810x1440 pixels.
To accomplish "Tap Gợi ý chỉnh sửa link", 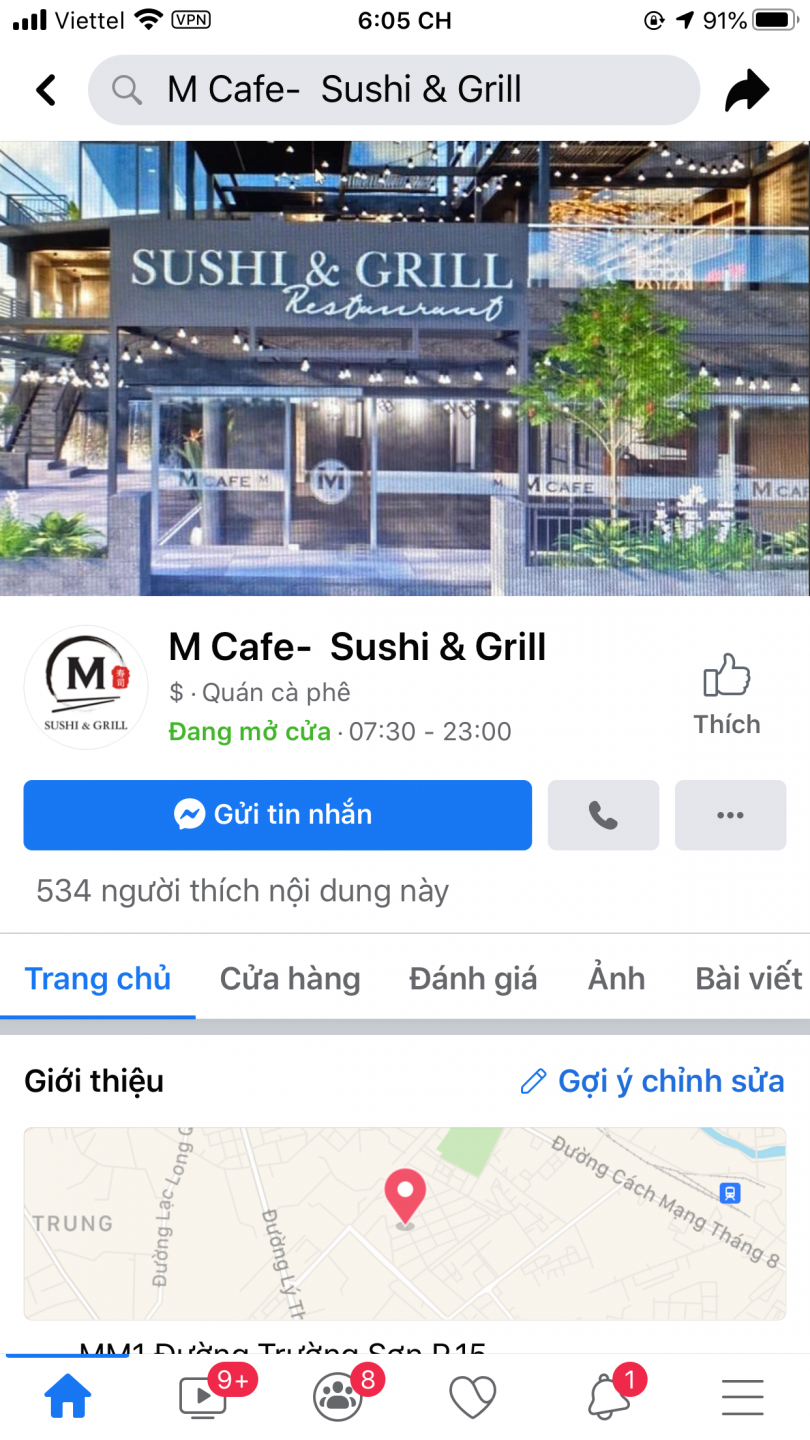I will [652, 1081].
